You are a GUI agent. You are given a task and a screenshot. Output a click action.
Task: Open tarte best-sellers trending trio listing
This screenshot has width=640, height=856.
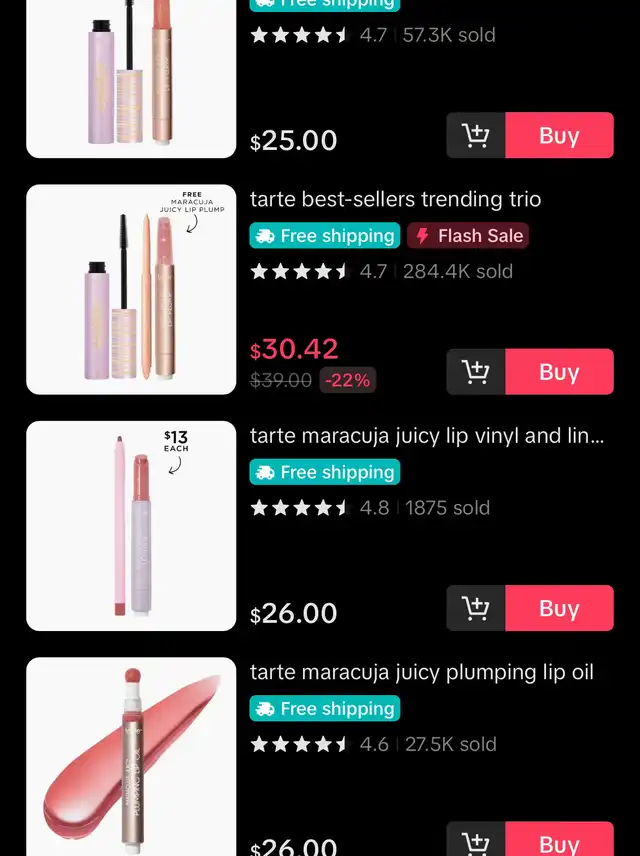[x=395, y=200]
